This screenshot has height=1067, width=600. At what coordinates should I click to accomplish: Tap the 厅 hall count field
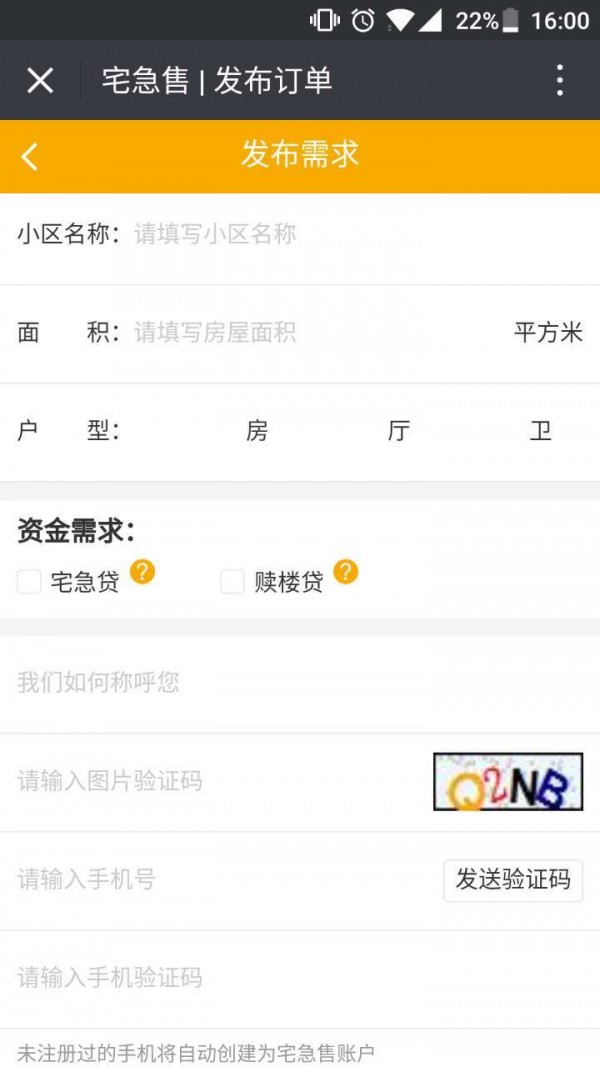point(328,431)
